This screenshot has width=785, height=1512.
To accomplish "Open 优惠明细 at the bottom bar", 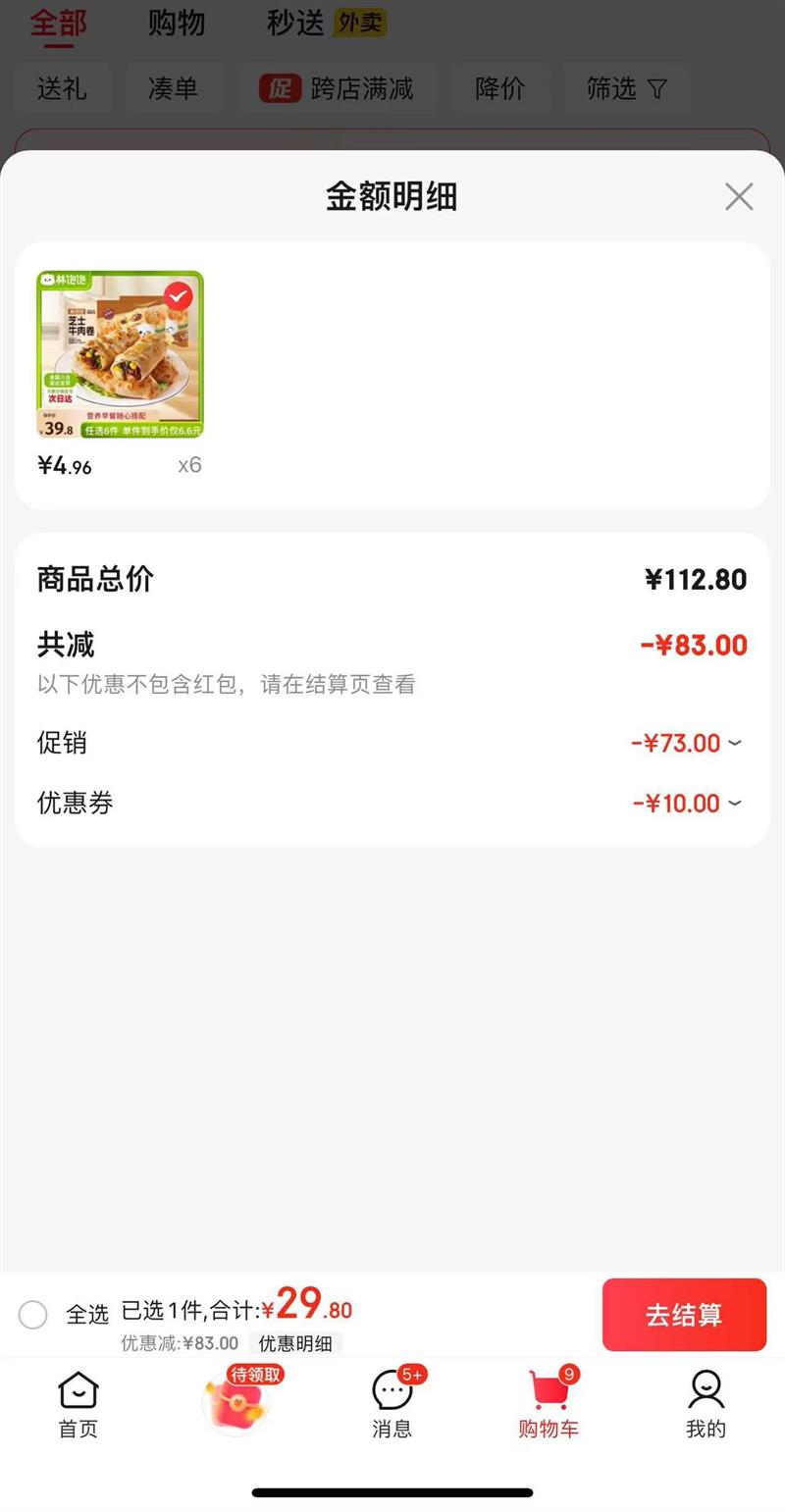I will [294, 1343].
